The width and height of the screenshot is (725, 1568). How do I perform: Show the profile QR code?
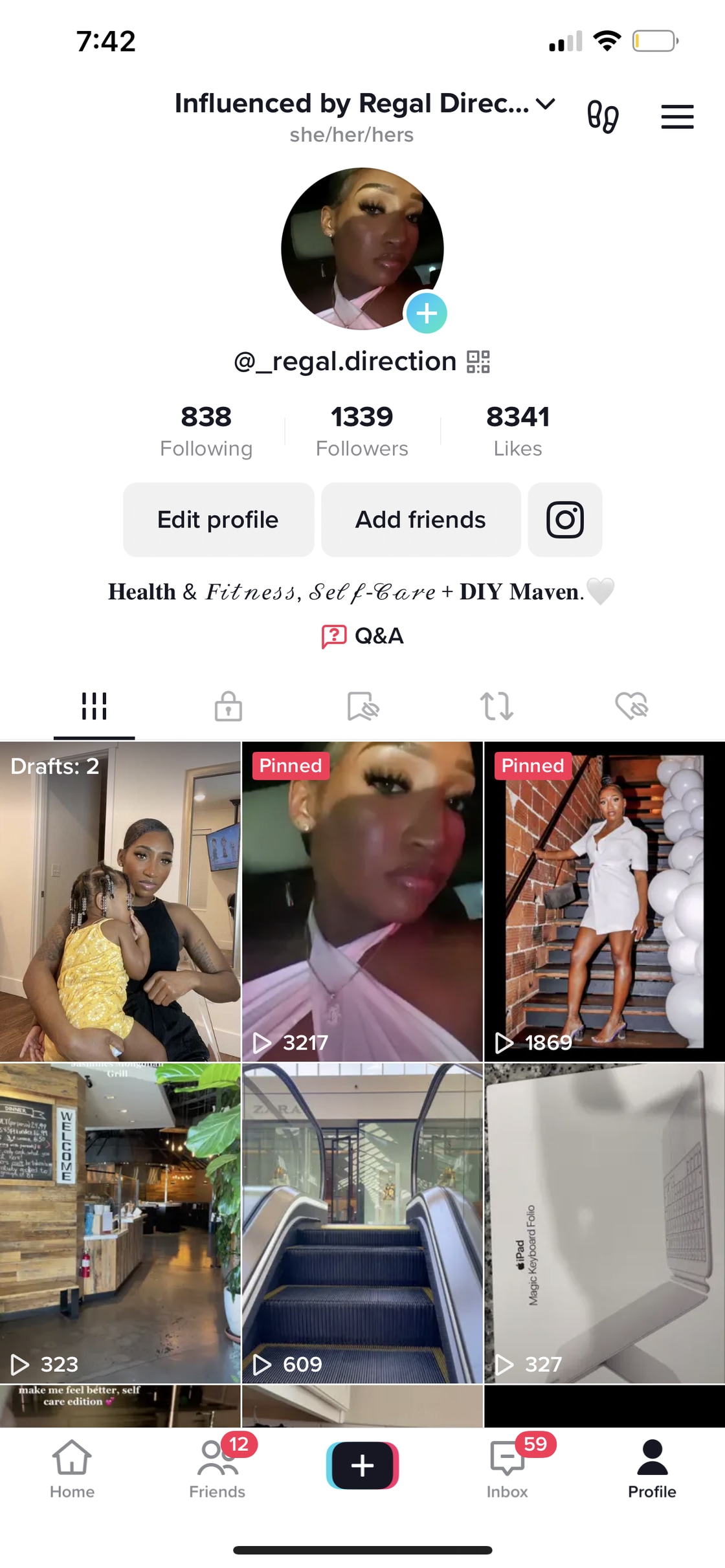[x=478, y=362]
